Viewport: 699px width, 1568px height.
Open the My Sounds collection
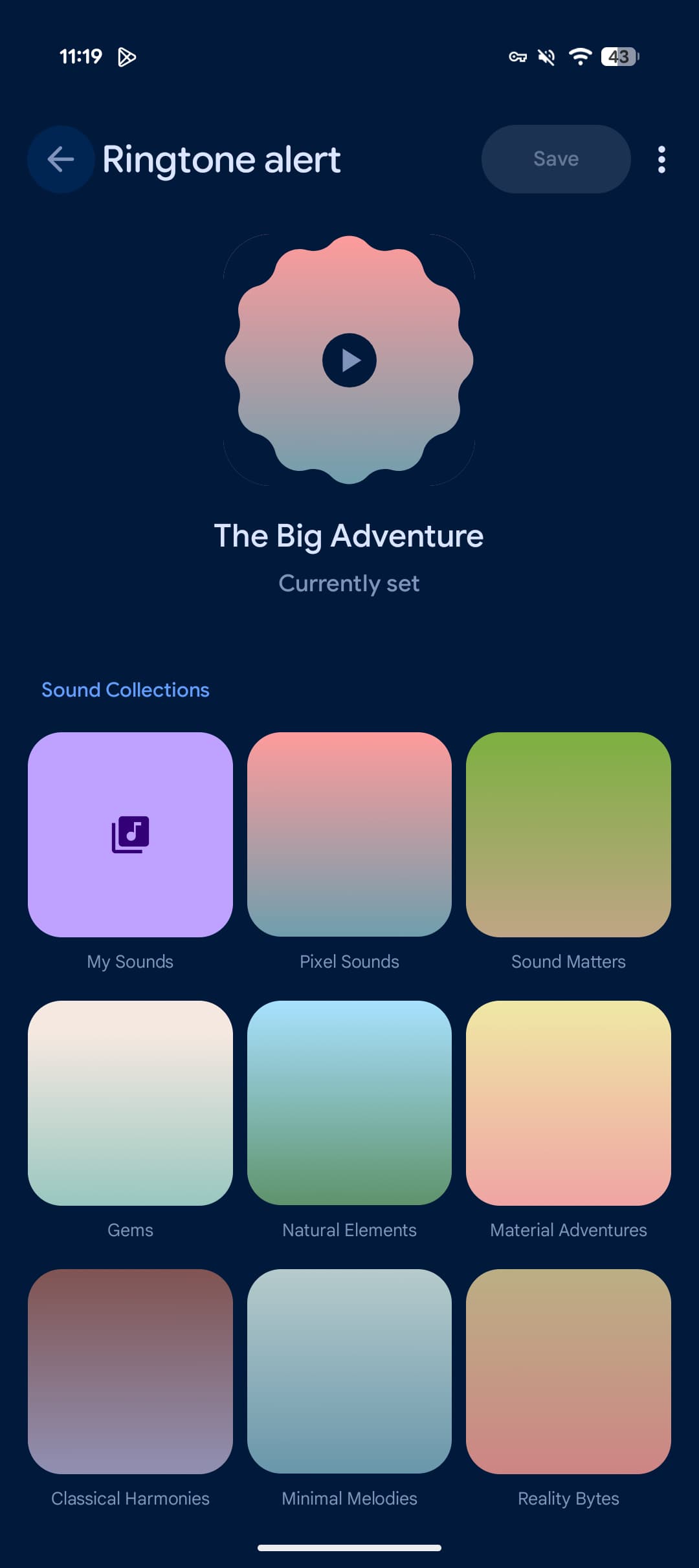tap(130, 834)
